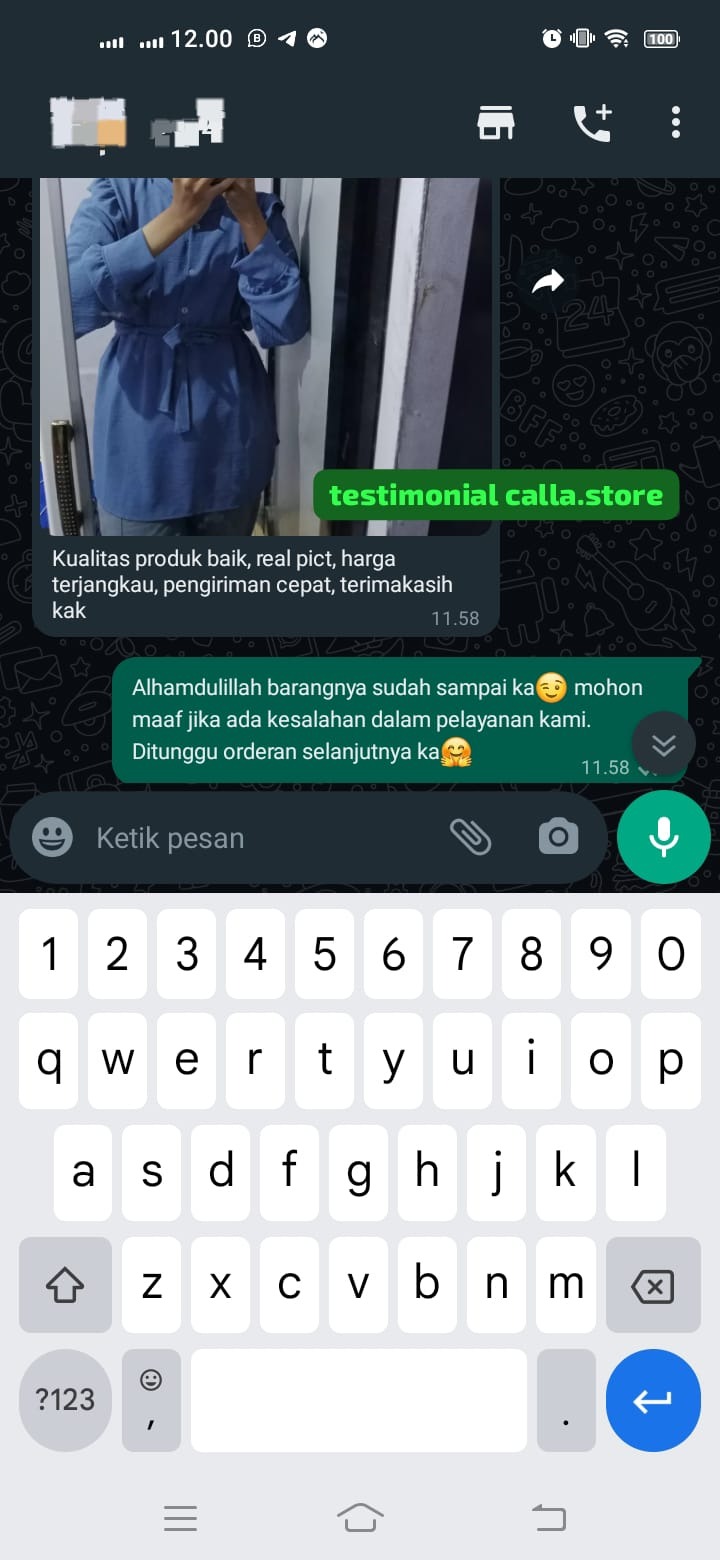Jump to latest messages with the down-chevron button

click(663, 743)
